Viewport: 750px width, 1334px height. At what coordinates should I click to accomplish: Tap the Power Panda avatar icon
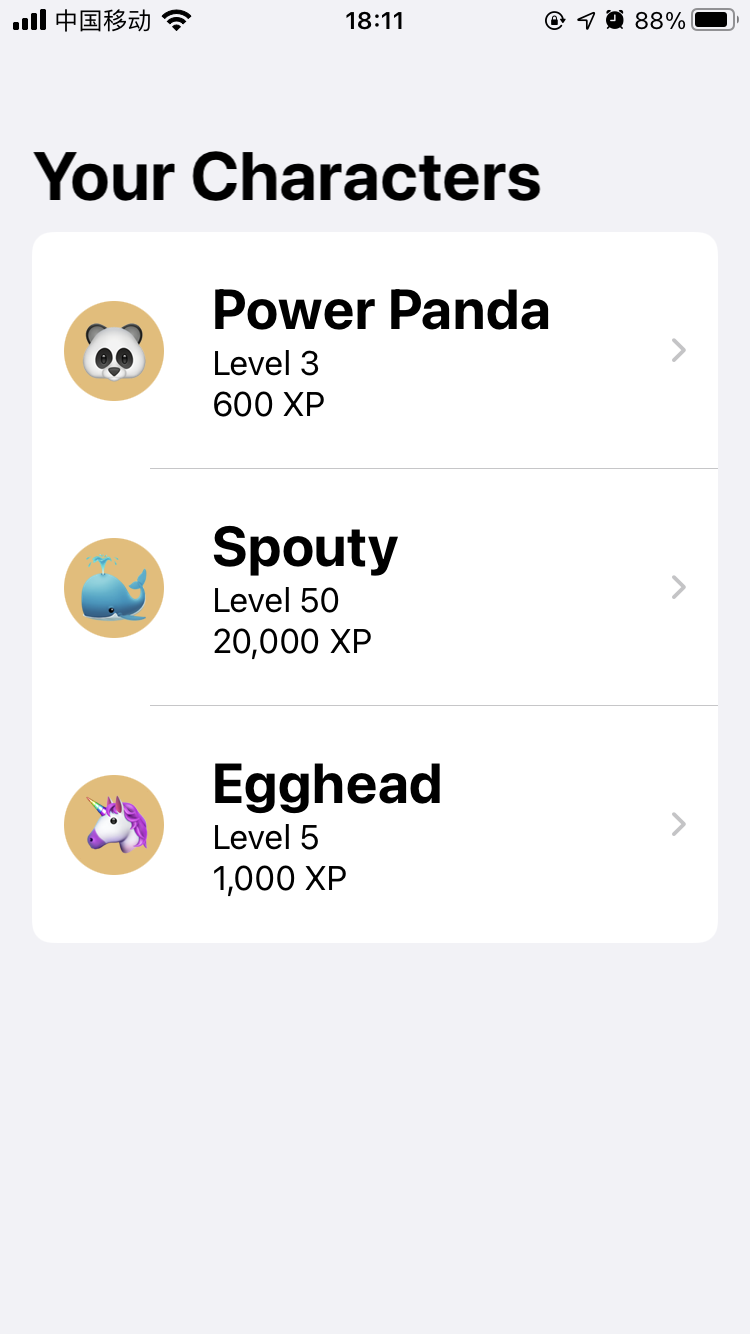click(x=113, y=350)
